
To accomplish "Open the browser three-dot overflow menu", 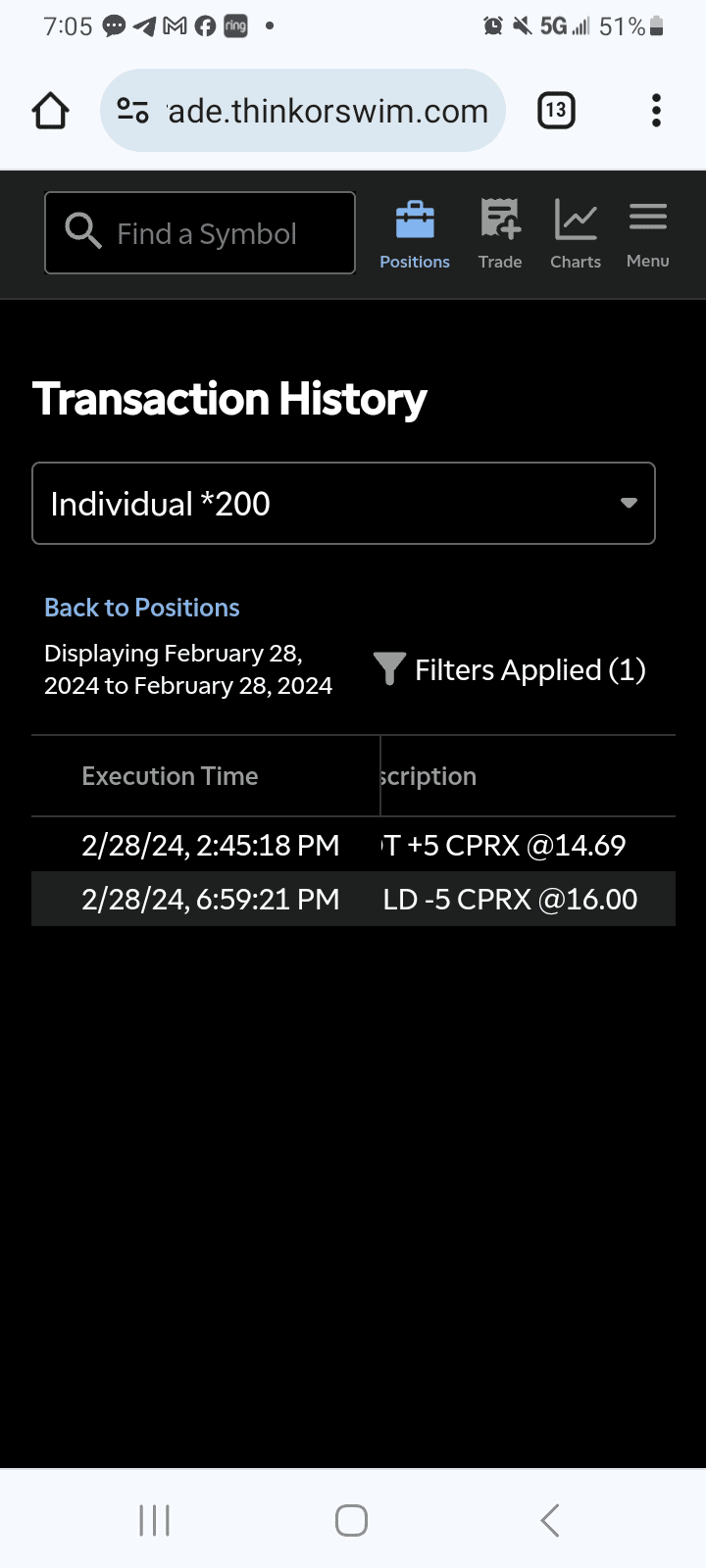I will tap(657, 111).
